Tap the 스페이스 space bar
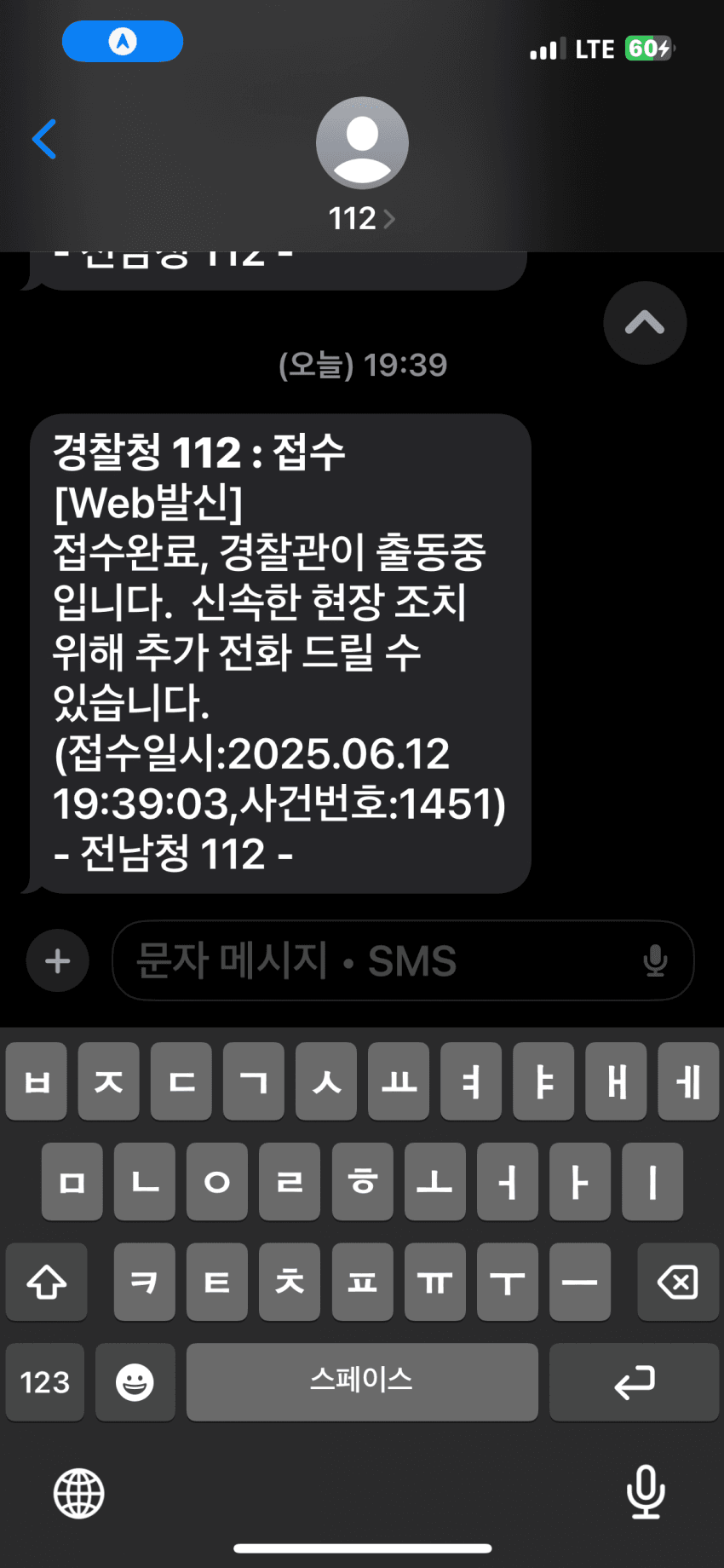The height and width of the screenshot is (1568, 724). coord(362,1381)
